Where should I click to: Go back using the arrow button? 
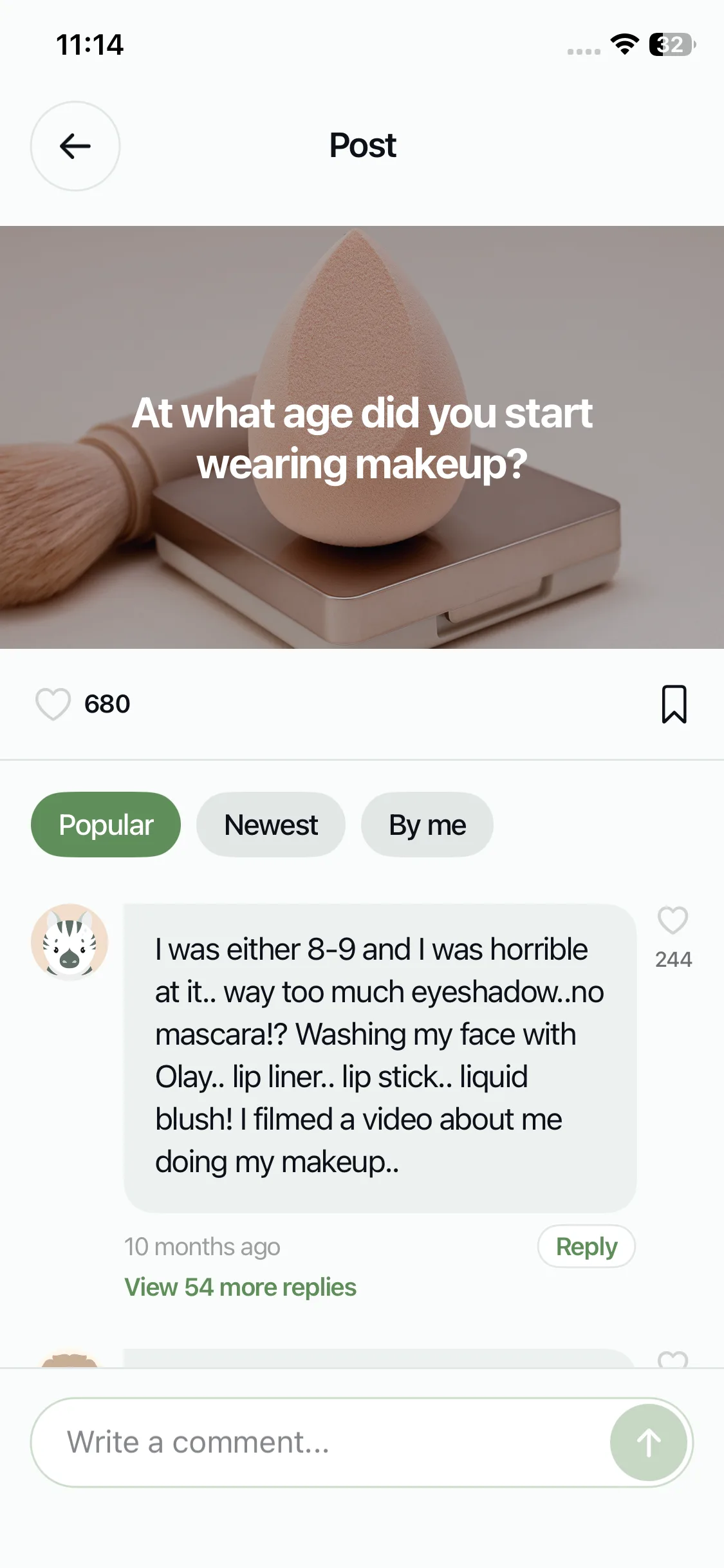(x=75, y=146)
